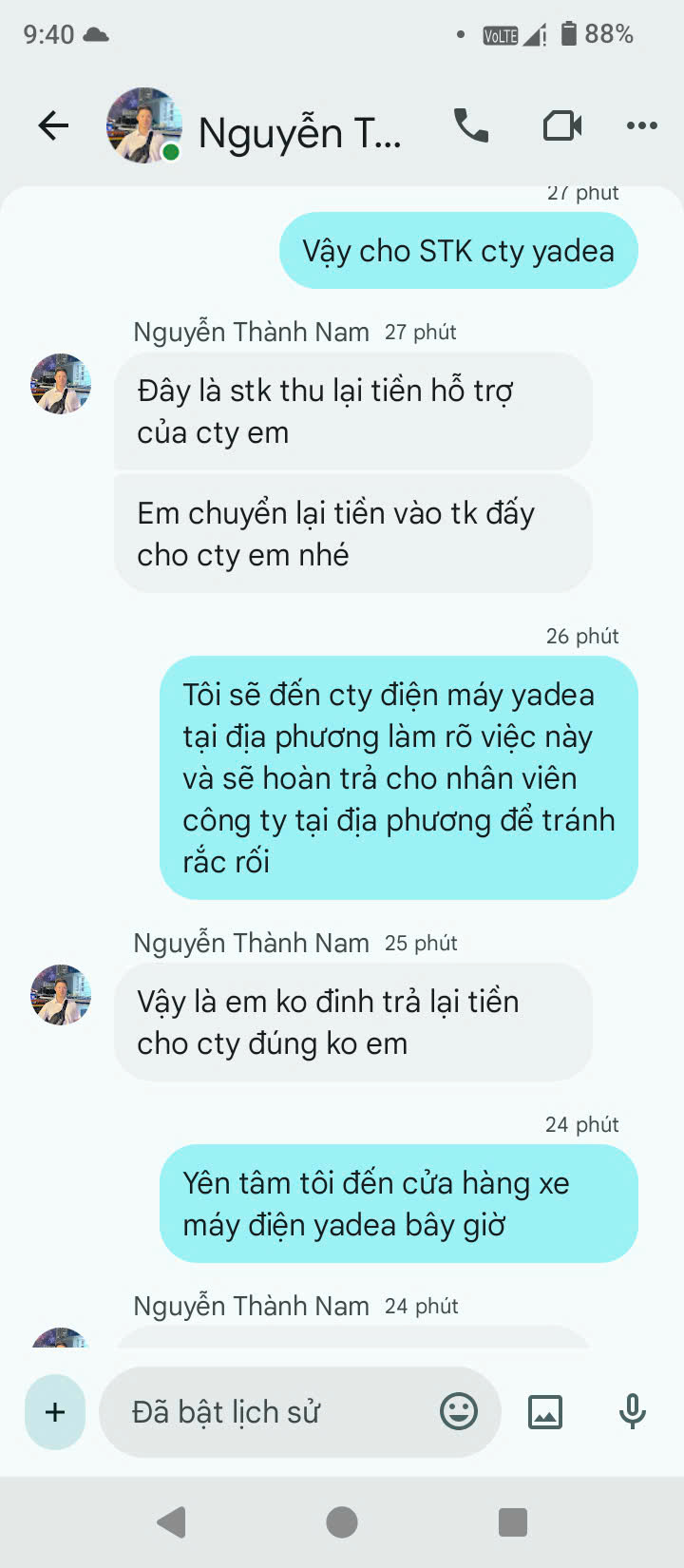Tap the system home button
The height and width of the screenshot is (1568, 684).
(342, 1522)
